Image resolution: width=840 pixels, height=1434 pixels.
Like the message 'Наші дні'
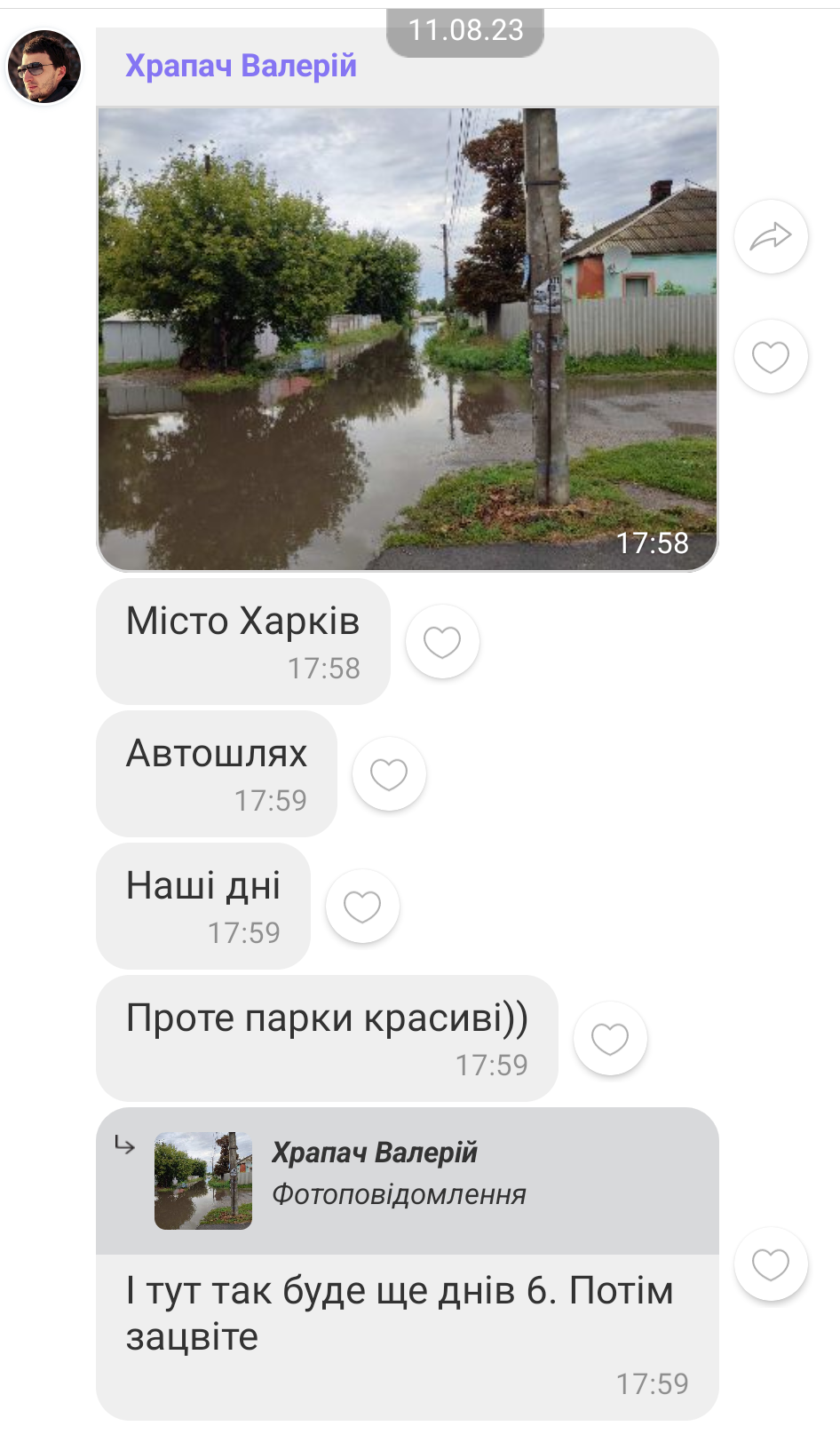tap(362, 907)
